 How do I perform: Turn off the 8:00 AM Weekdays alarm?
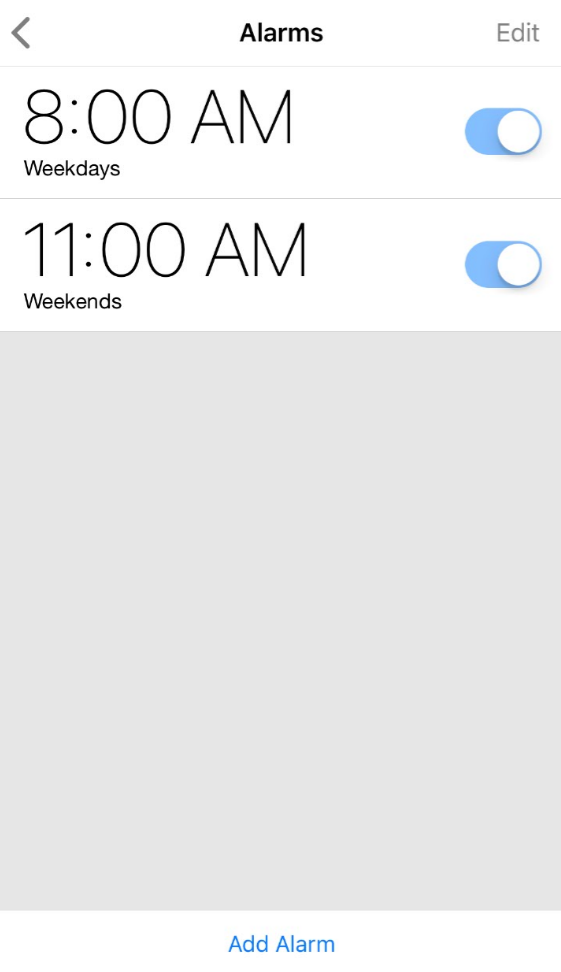pos(503,132)
